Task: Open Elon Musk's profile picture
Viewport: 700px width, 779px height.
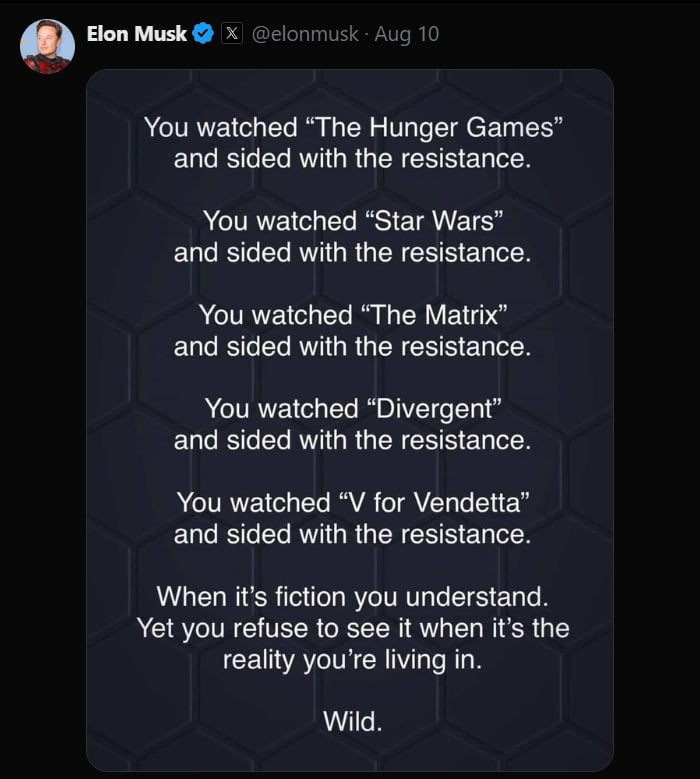Action: click(47, 47)
